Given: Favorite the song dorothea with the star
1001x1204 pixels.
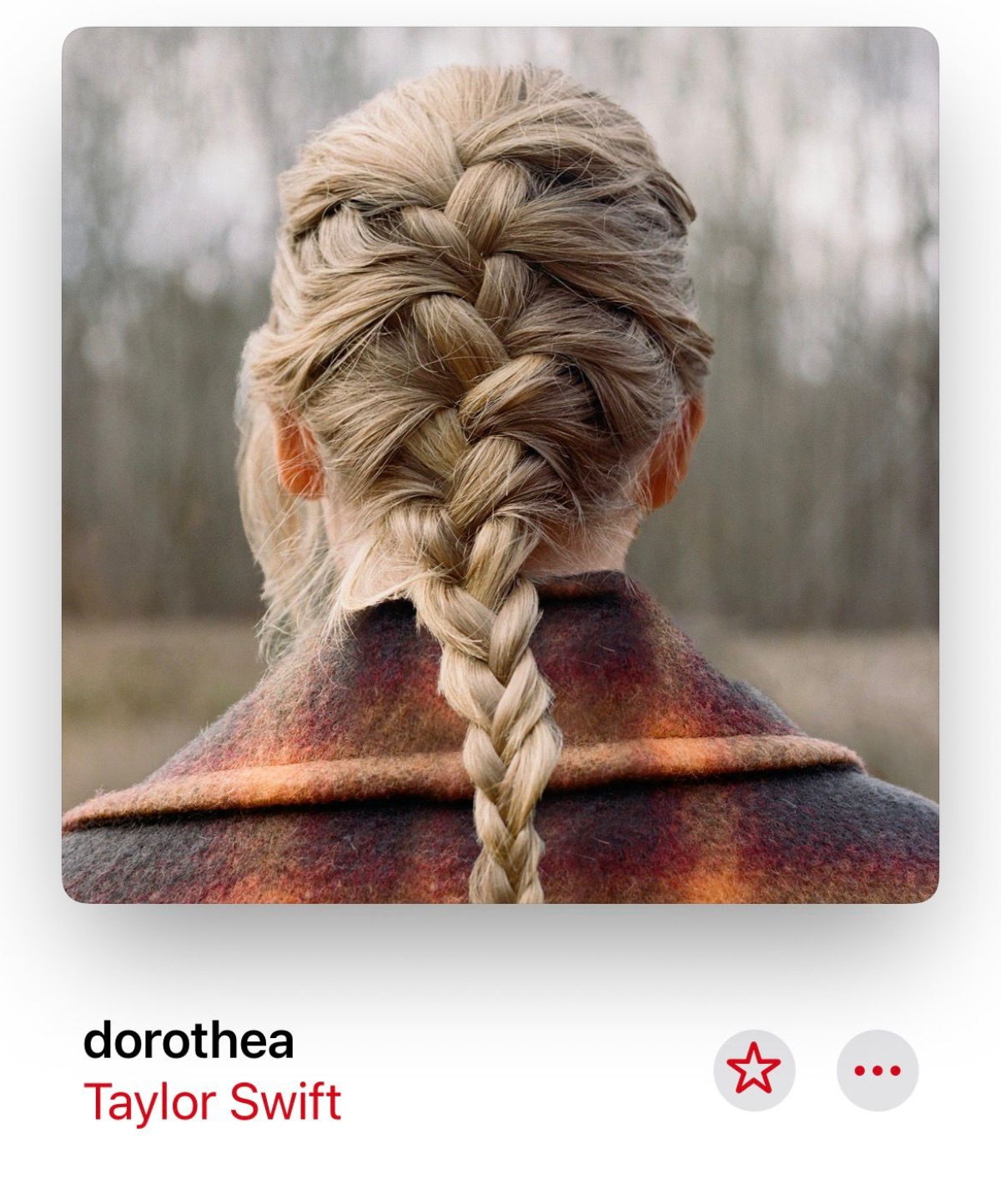Looking at the screenshot, I should pyautogui.click(x=754, y=1070).
